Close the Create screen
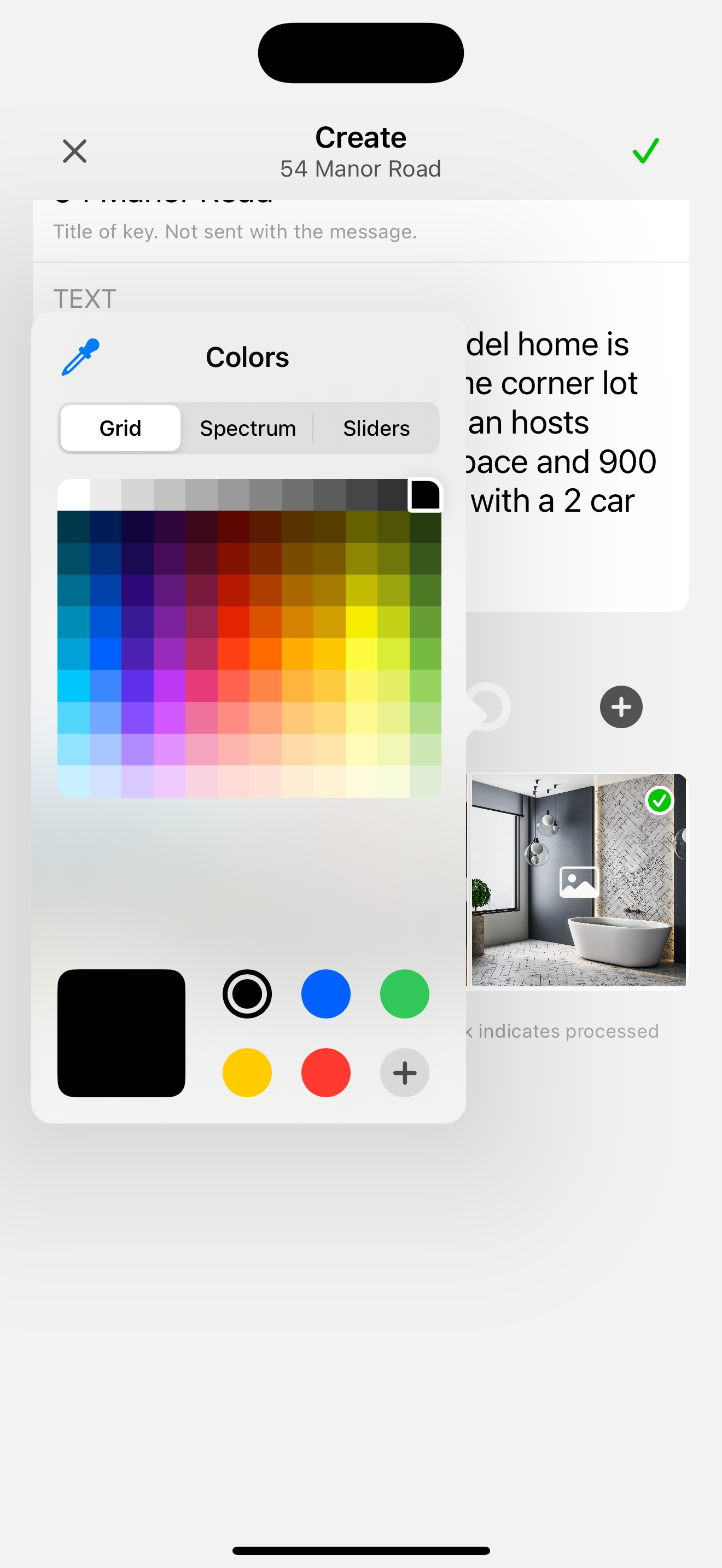The width and height of the screenshot is (722, 1568). (x=74, y=151)
